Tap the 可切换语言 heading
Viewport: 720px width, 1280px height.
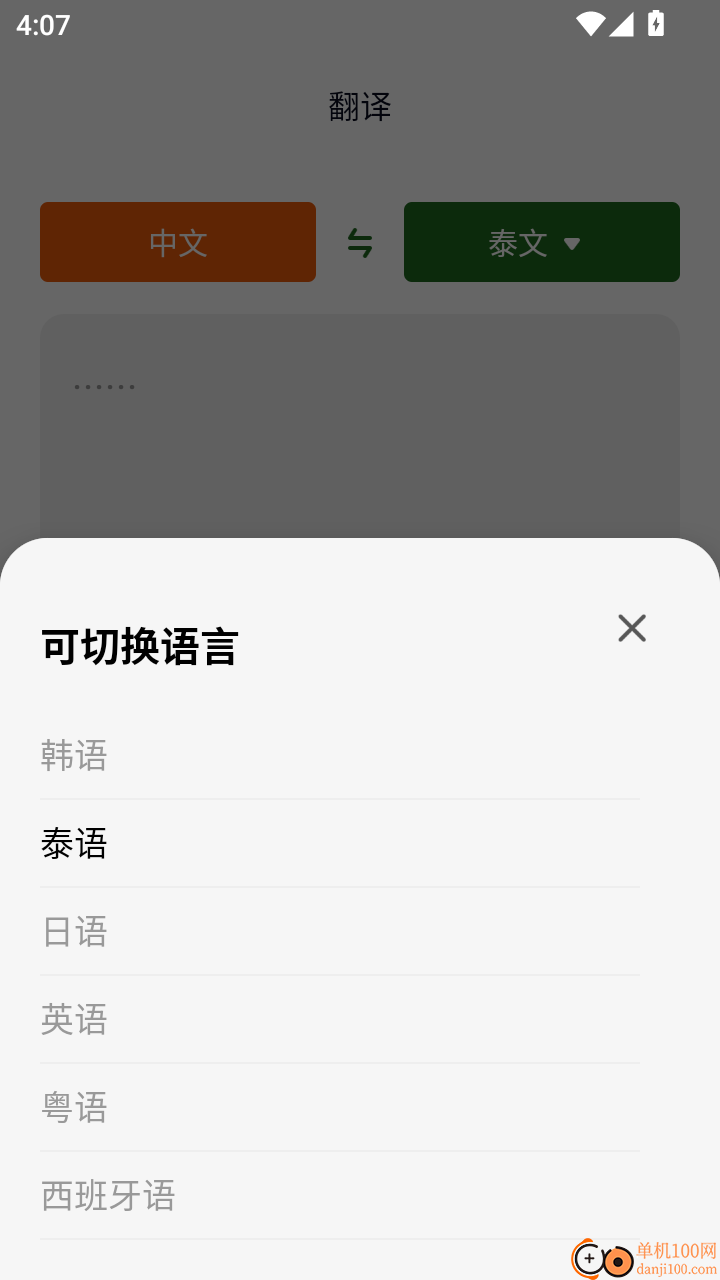[x=138, y=646]
